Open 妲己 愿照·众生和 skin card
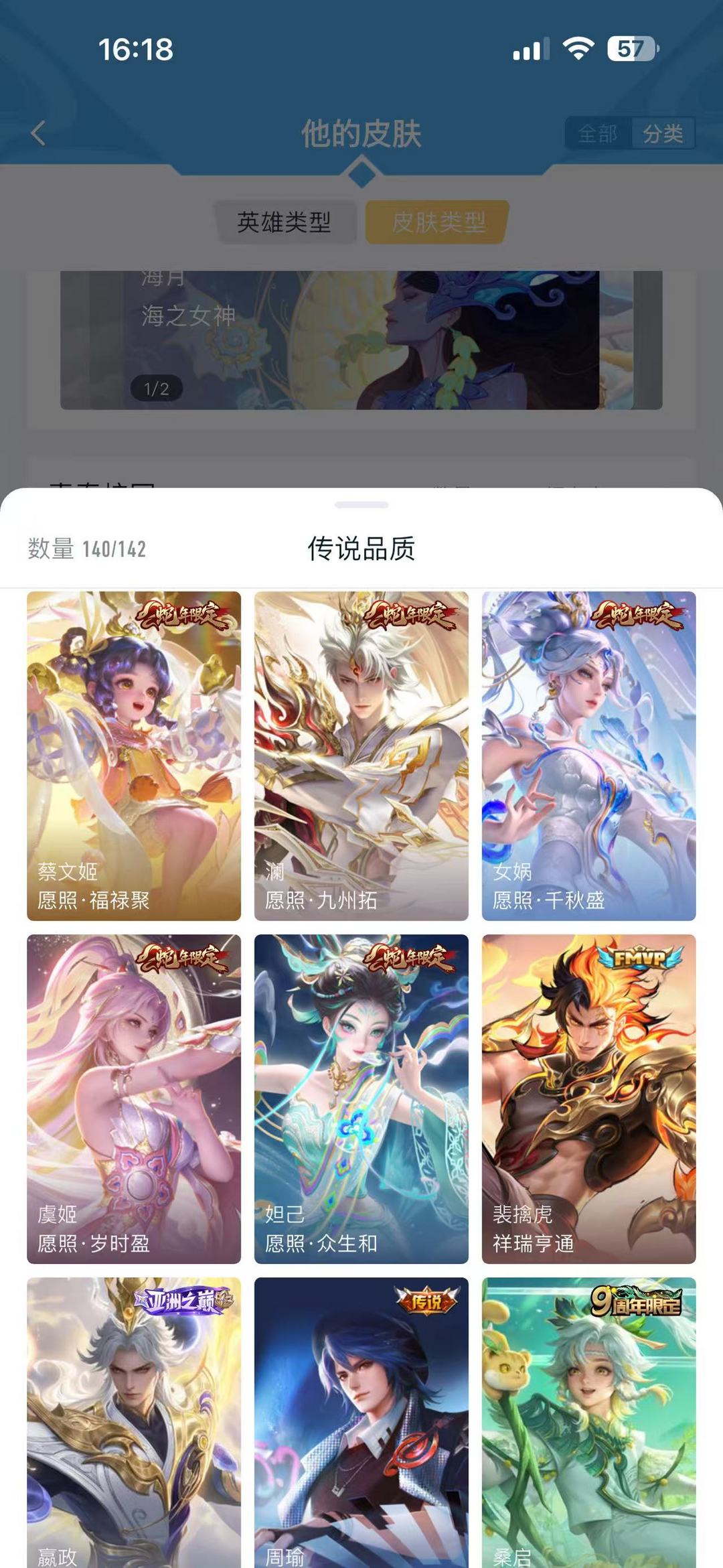 [361, 1098]
